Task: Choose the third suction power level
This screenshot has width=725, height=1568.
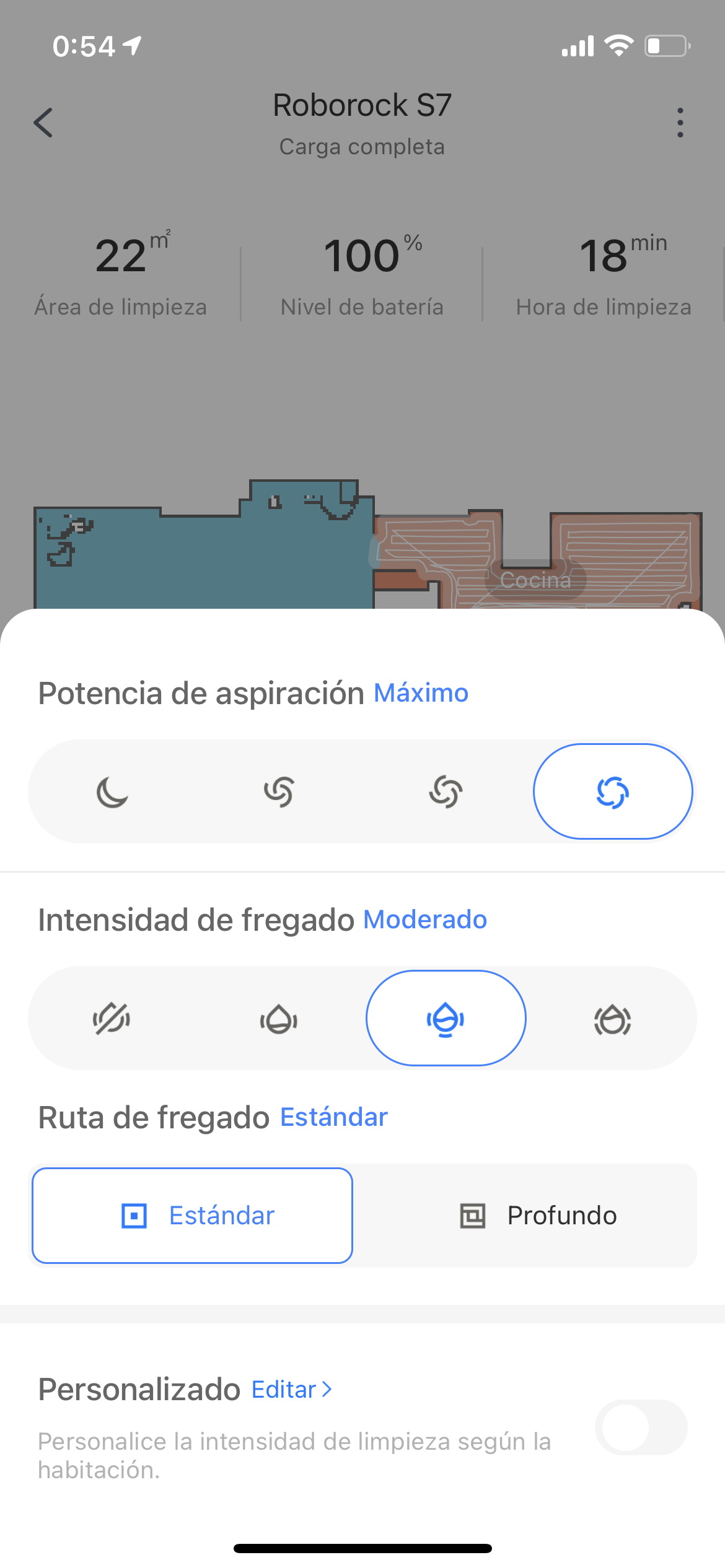Action: tap(446, 792)
